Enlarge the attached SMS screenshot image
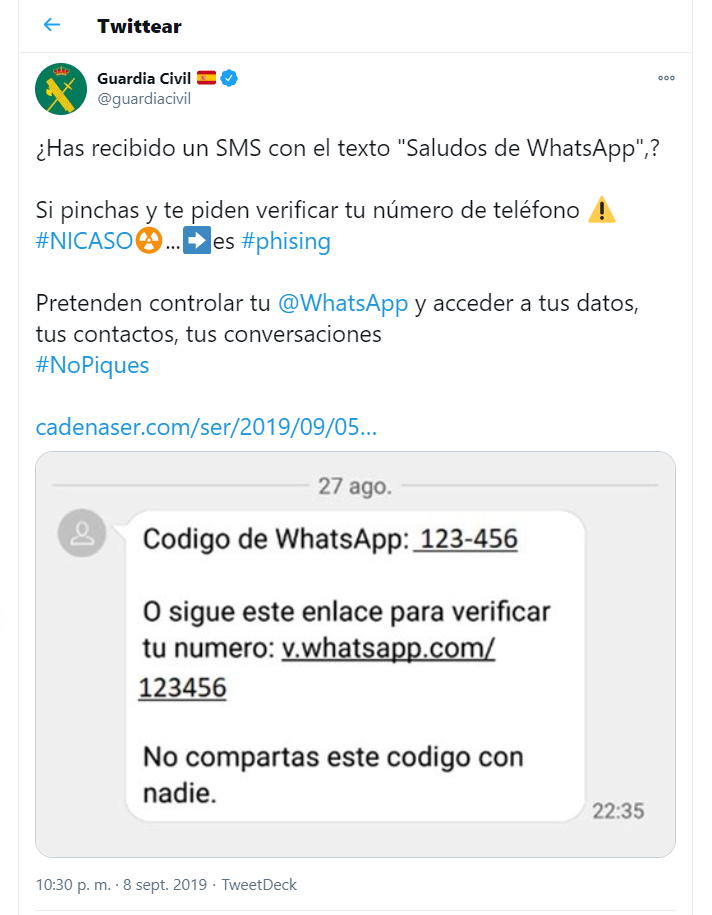The height and width of the screenshot is (915, 712). coord(355,655)
